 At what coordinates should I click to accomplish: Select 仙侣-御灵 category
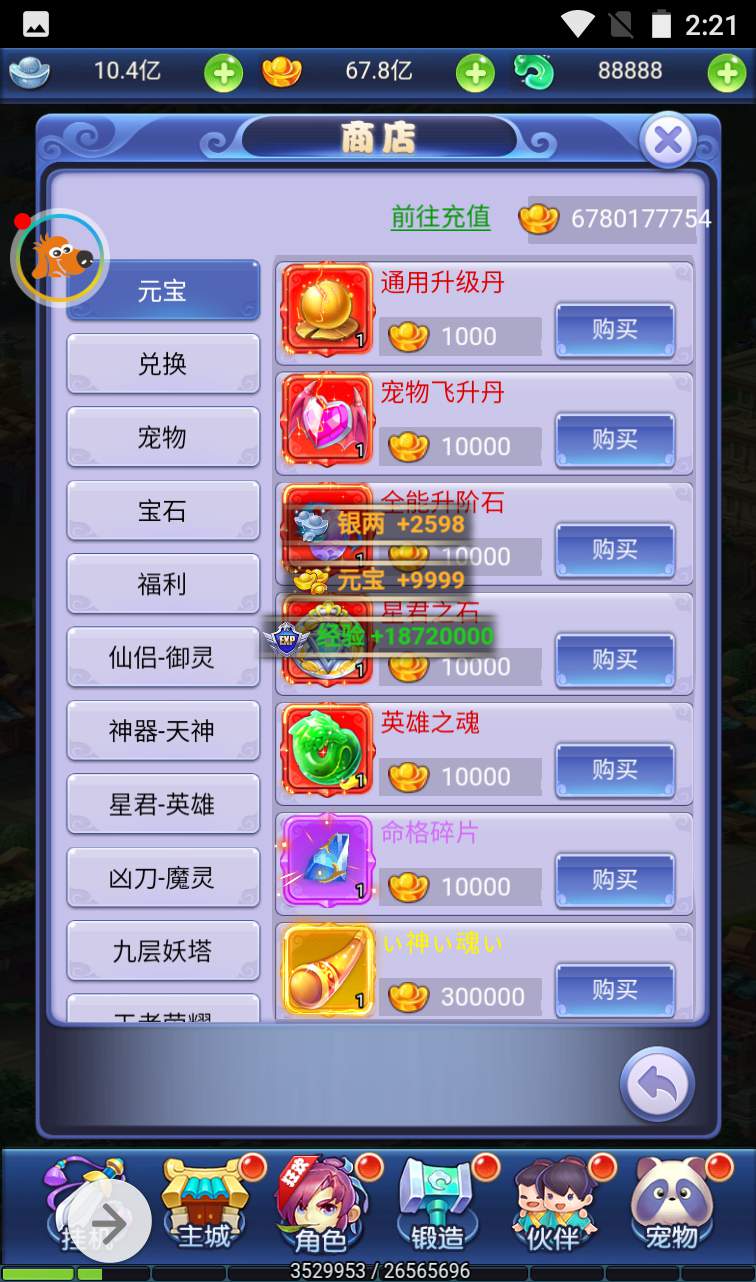coord(162,658)
